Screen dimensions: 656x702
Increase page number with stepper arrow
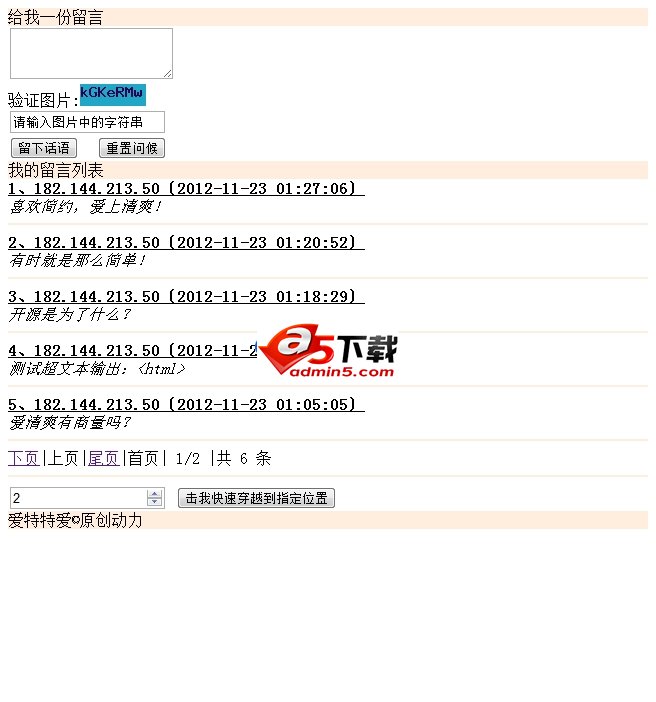[x=154, y=494]
